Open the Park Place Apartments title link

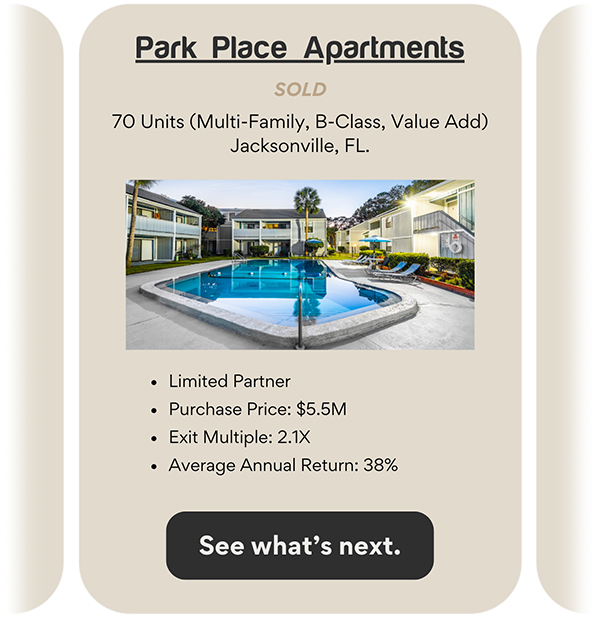coord(299,48)
